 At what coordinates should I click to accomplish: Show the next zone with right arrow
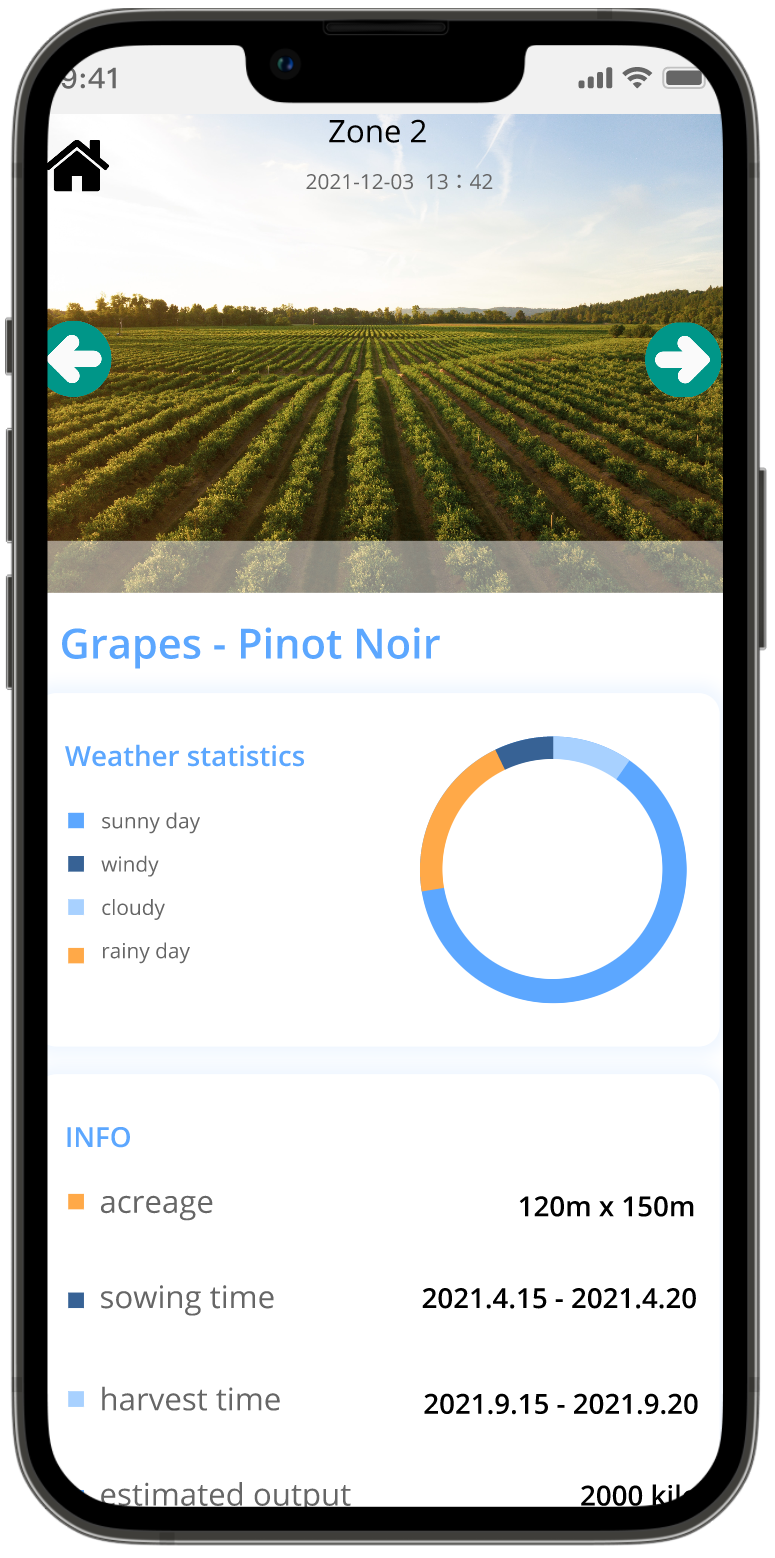tap(684, 360)
